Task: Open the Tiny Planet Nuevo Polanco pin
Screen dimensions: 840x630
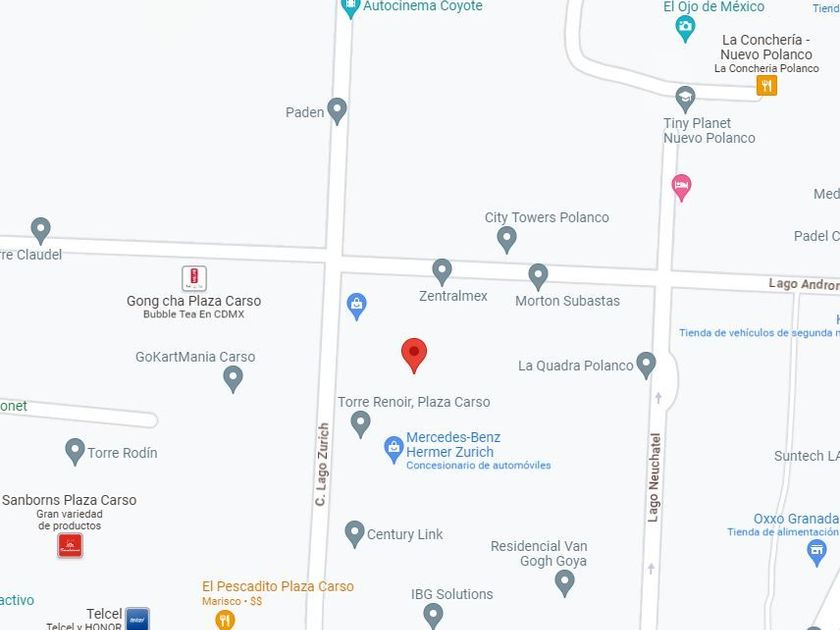Action: tap(685, 100)
